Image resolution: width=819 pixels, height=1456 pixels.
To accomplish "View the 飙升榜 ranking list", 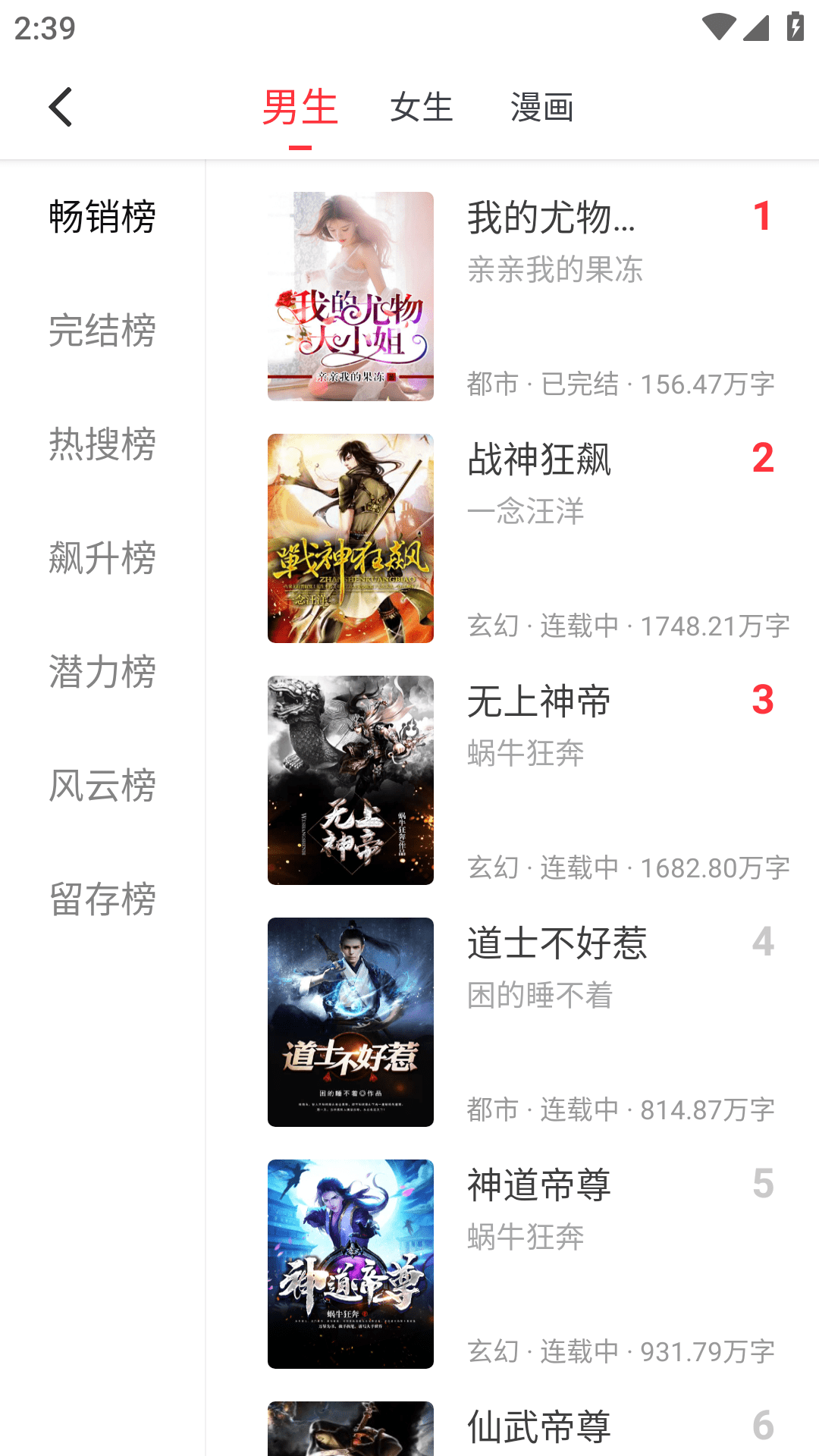I will pyautogui.click(x=102, y=558).
